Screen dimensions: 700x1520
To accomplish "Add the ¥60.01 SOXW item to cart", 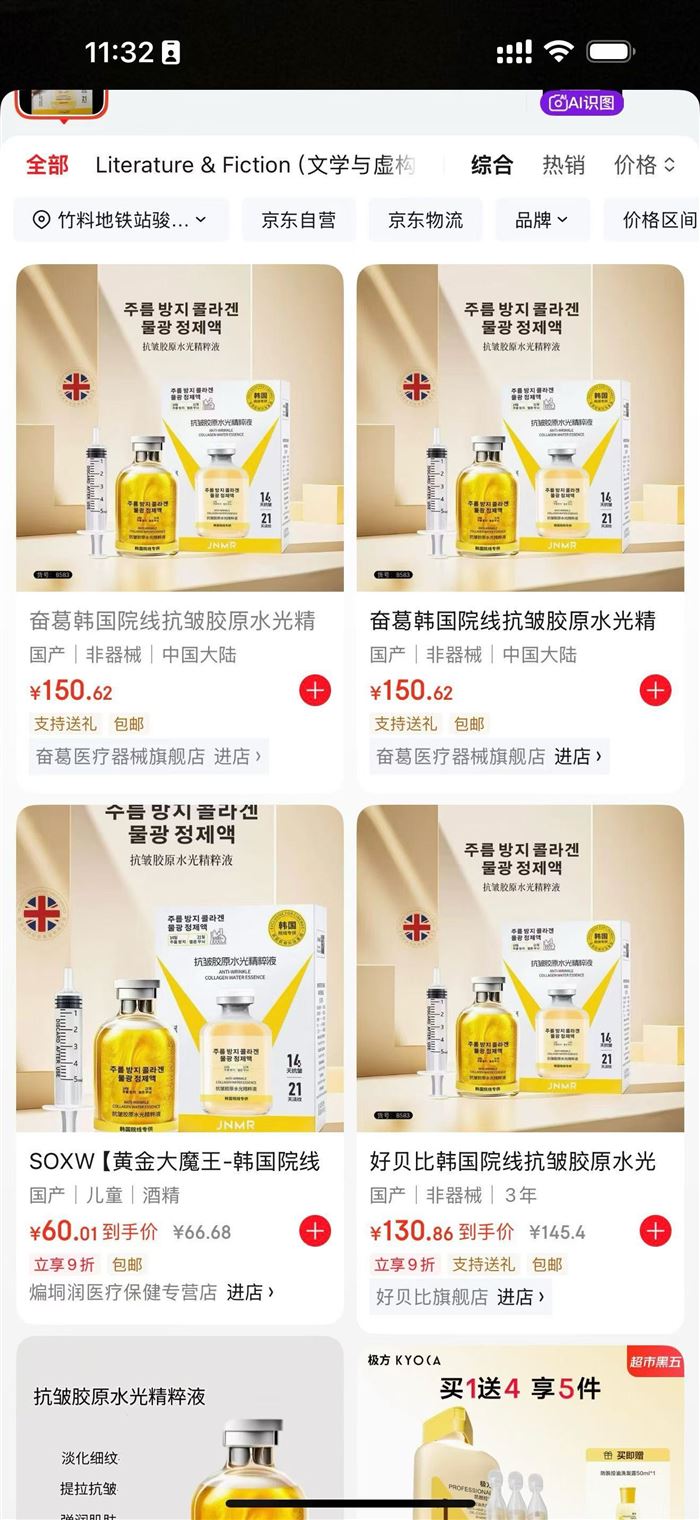I will coord(315,1231).
